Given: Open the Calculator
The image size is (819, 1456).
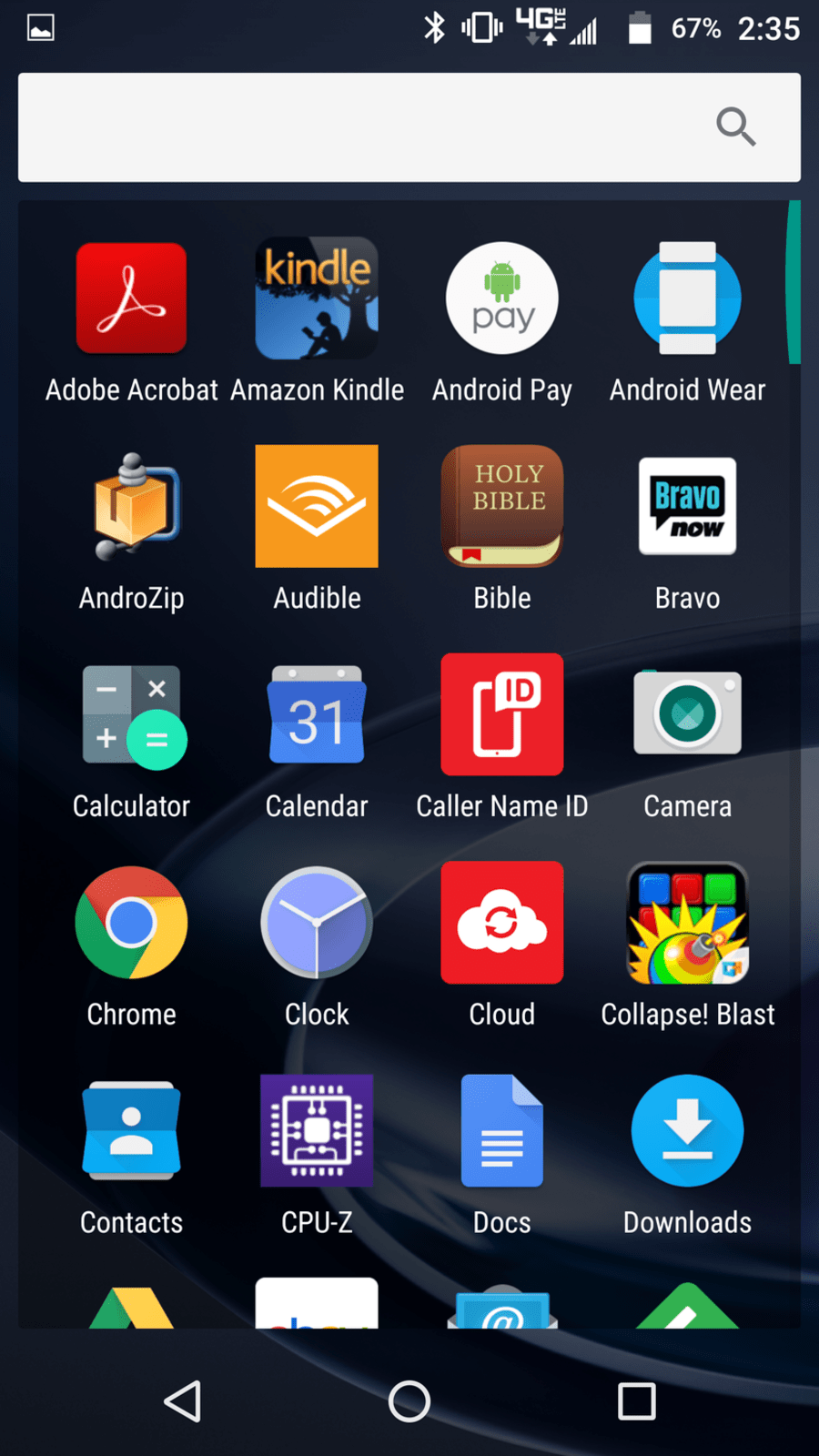Looking at the screenshot, I should pyautogui.click(x=132, y=715).
